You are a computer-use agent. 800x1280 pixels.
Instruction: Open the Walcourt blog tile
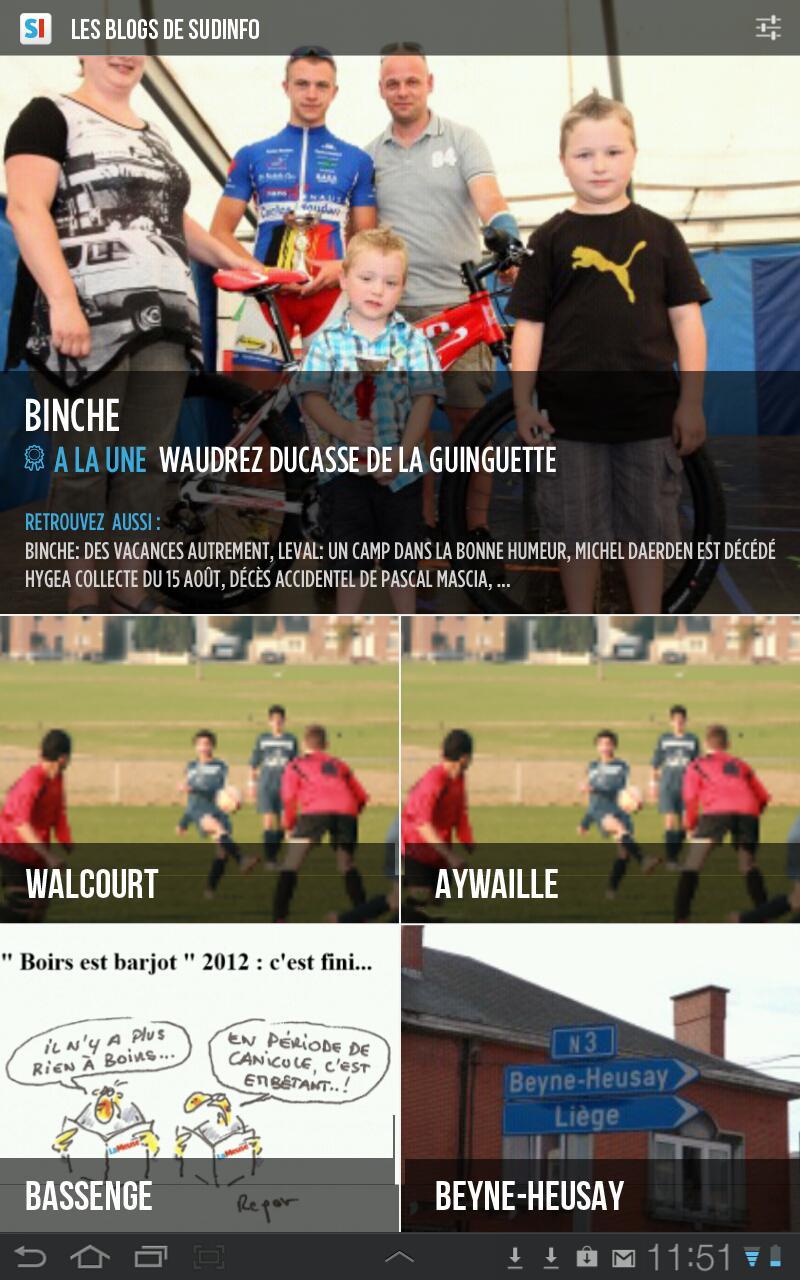click(x=199, y=769)
